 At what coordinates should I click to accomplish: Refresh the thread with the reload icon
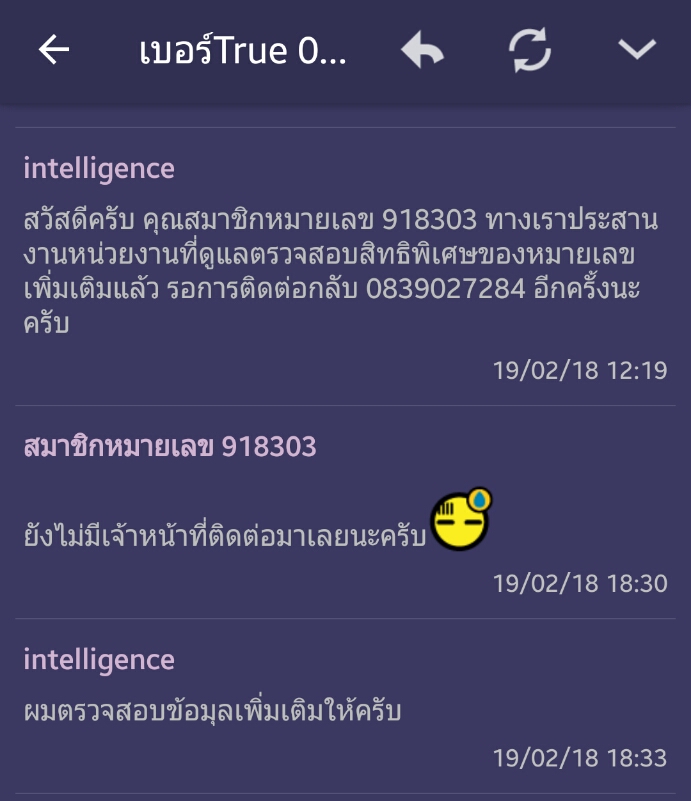coord(530,50)
